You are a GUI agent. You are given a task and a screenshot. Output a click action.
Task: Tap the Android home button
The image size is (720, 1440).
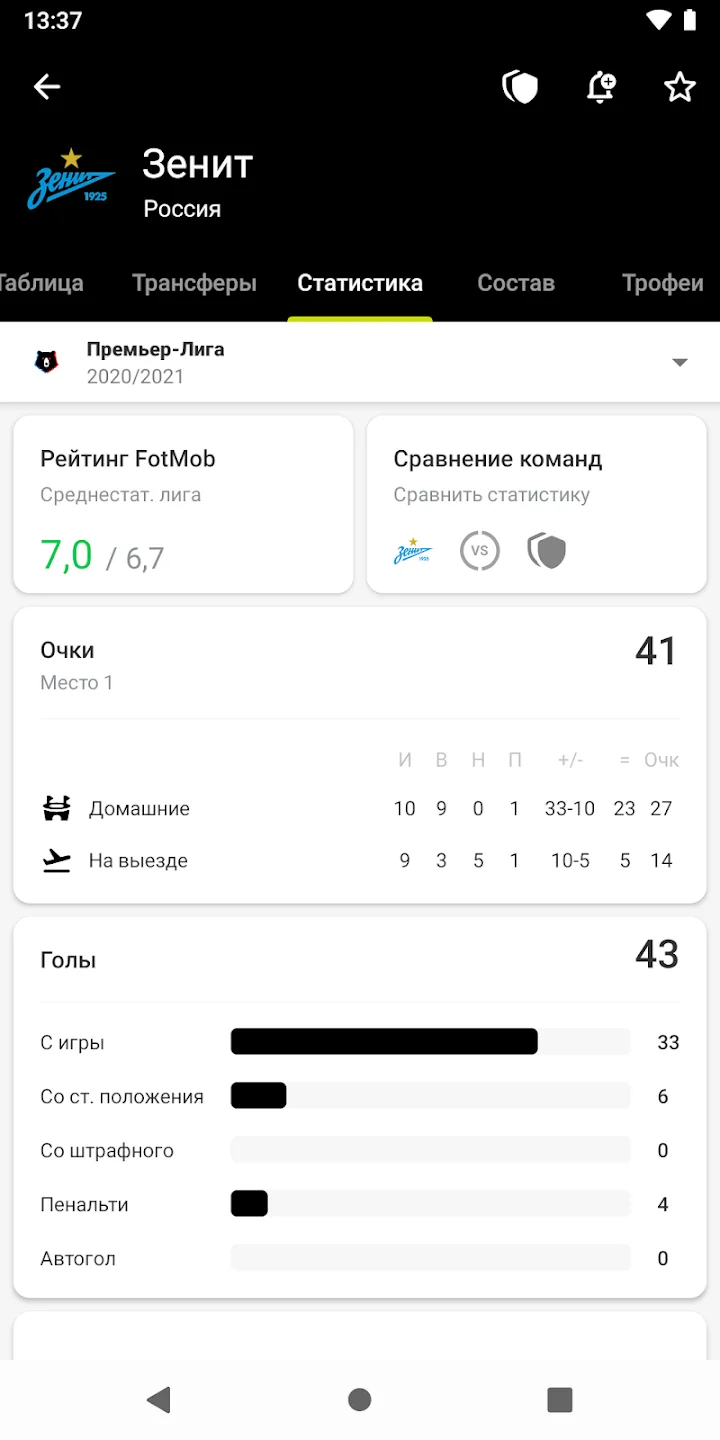(360, 1400)
